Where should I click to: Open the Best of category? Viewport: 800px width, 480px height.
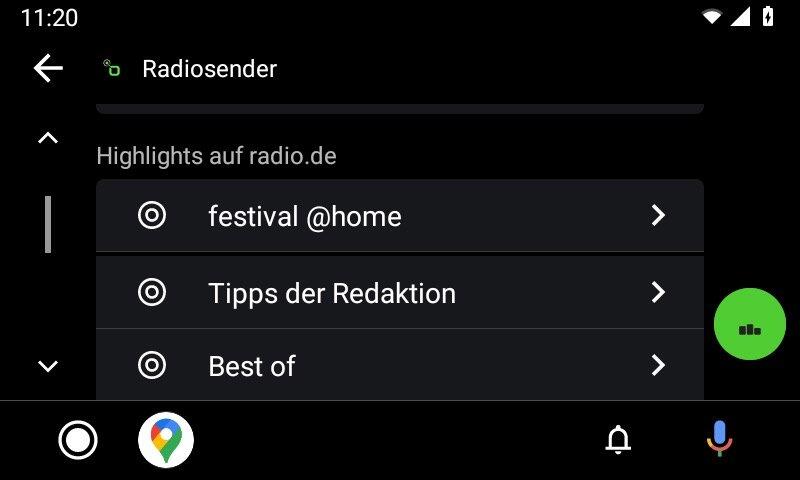[400, 366]
